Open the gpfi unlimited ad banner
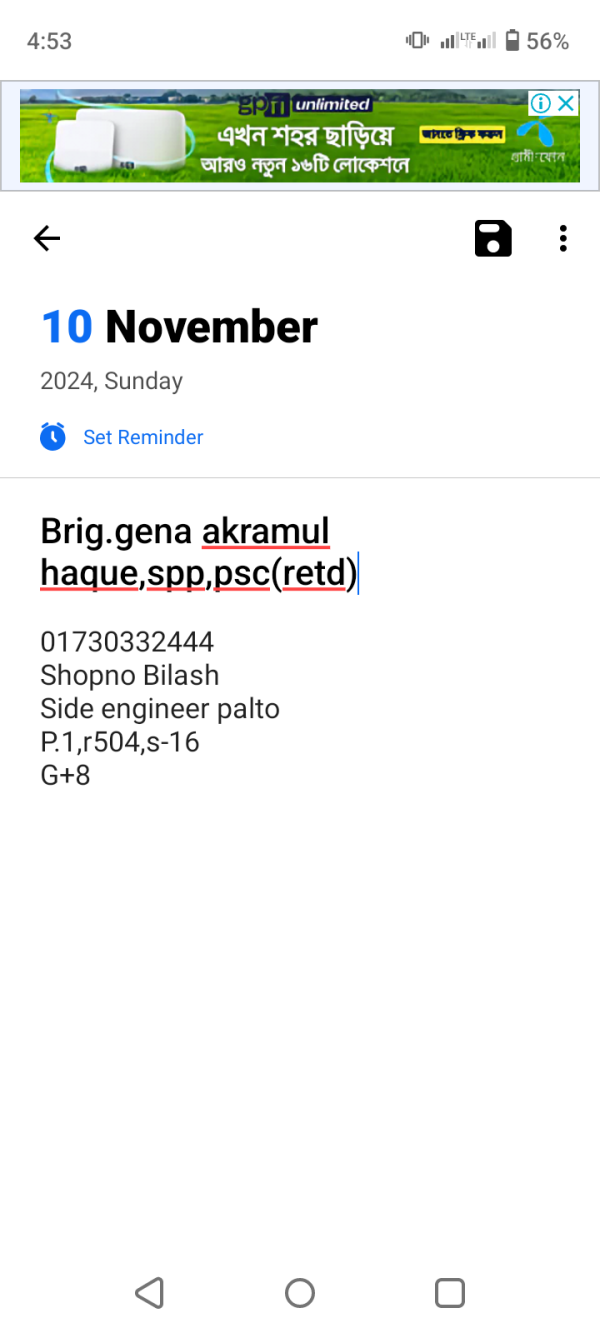This screenshot has height=1333, width=600. 299,136
